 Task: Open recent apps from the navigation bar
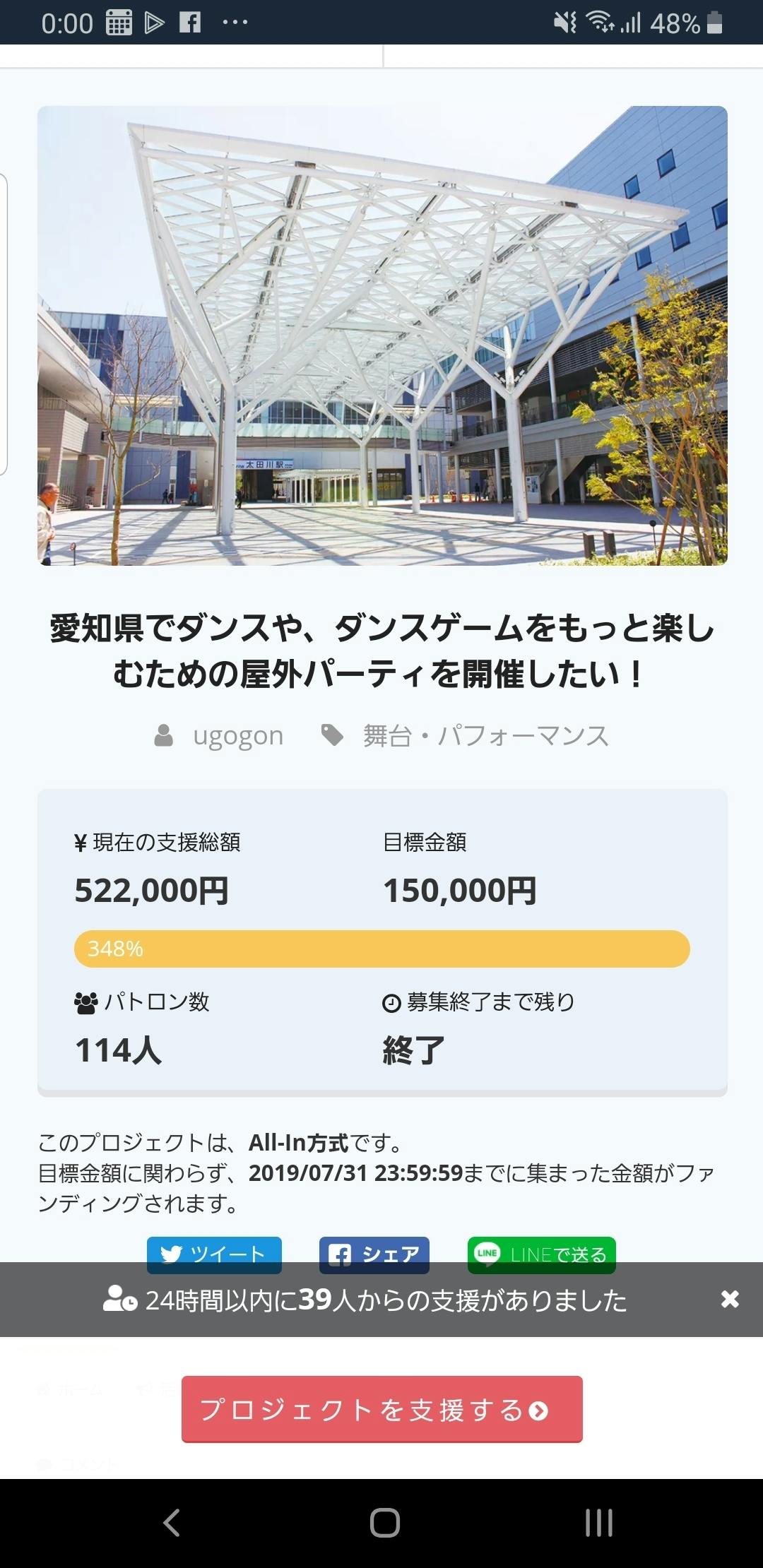click(598, 1522)
